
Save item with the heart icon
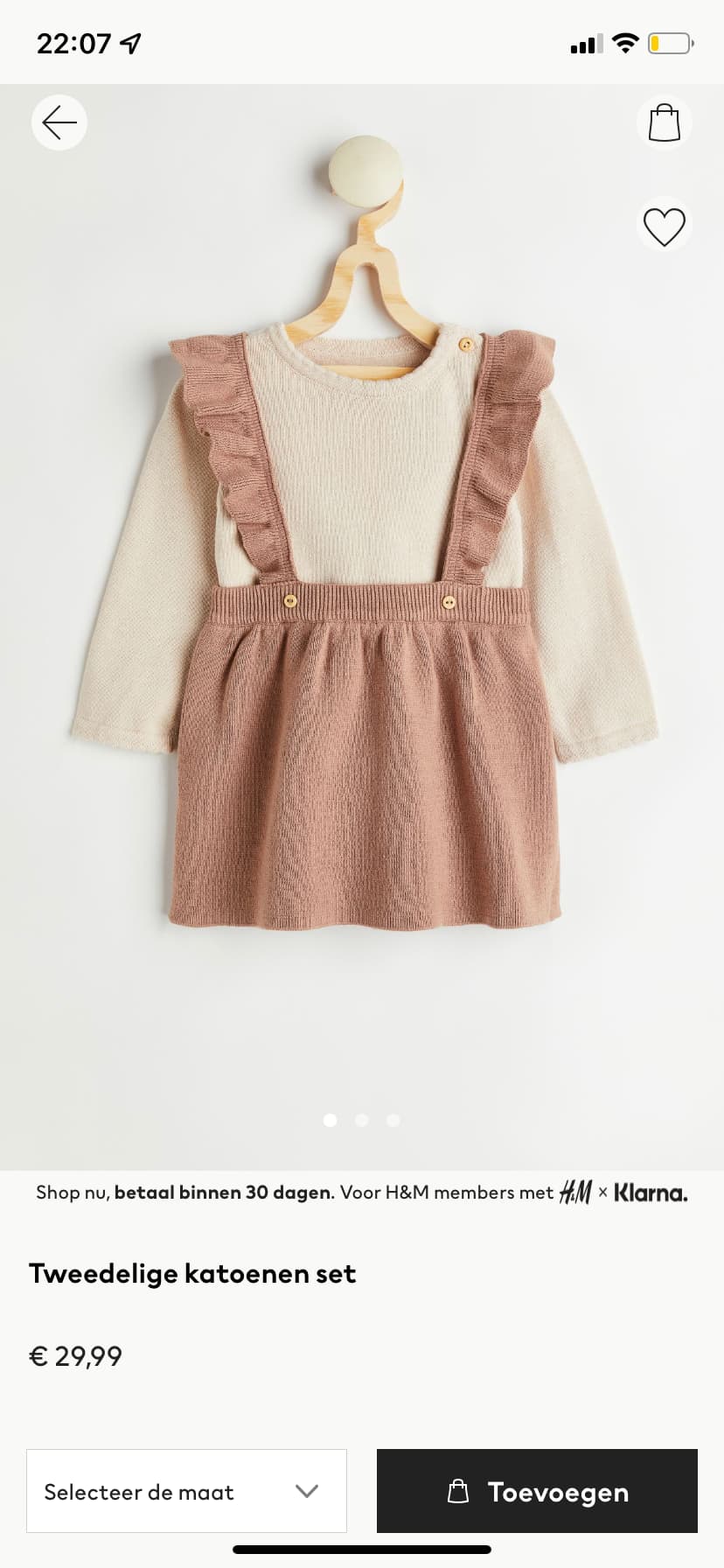(x=665, y=227)
